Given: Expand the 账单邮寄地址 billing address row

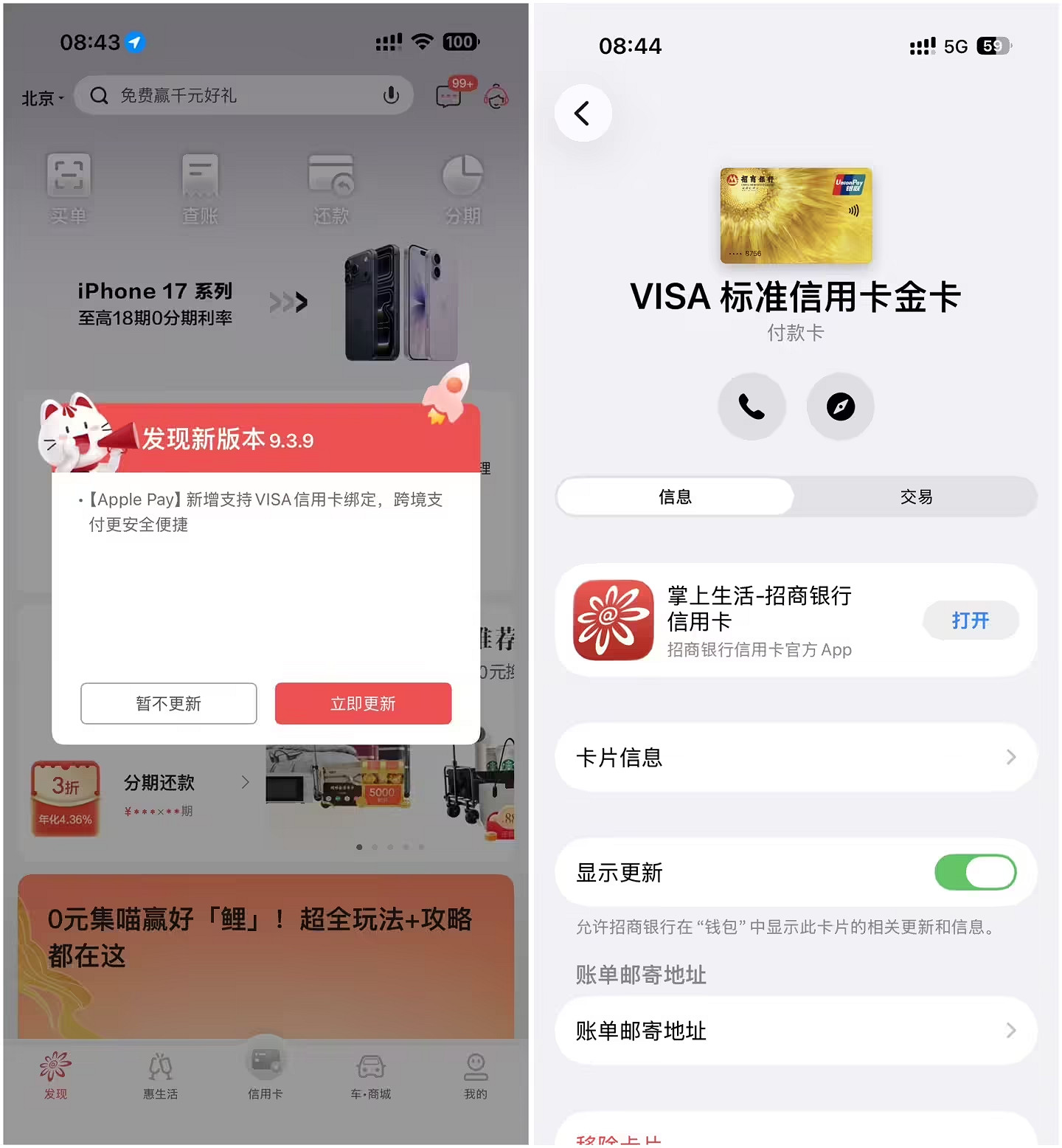Looking at the screenshot, I should (x=796, y=1031).
